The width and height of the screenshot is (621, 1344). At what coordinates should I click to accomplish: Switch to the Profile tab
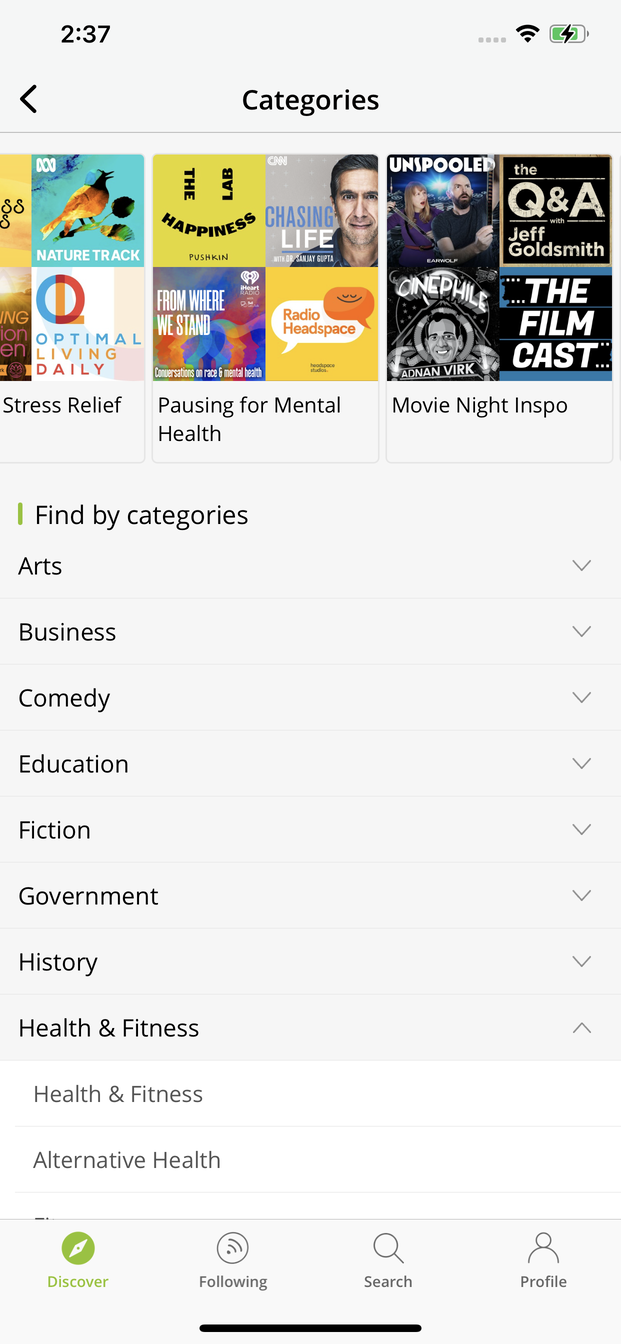(543, 1261)
